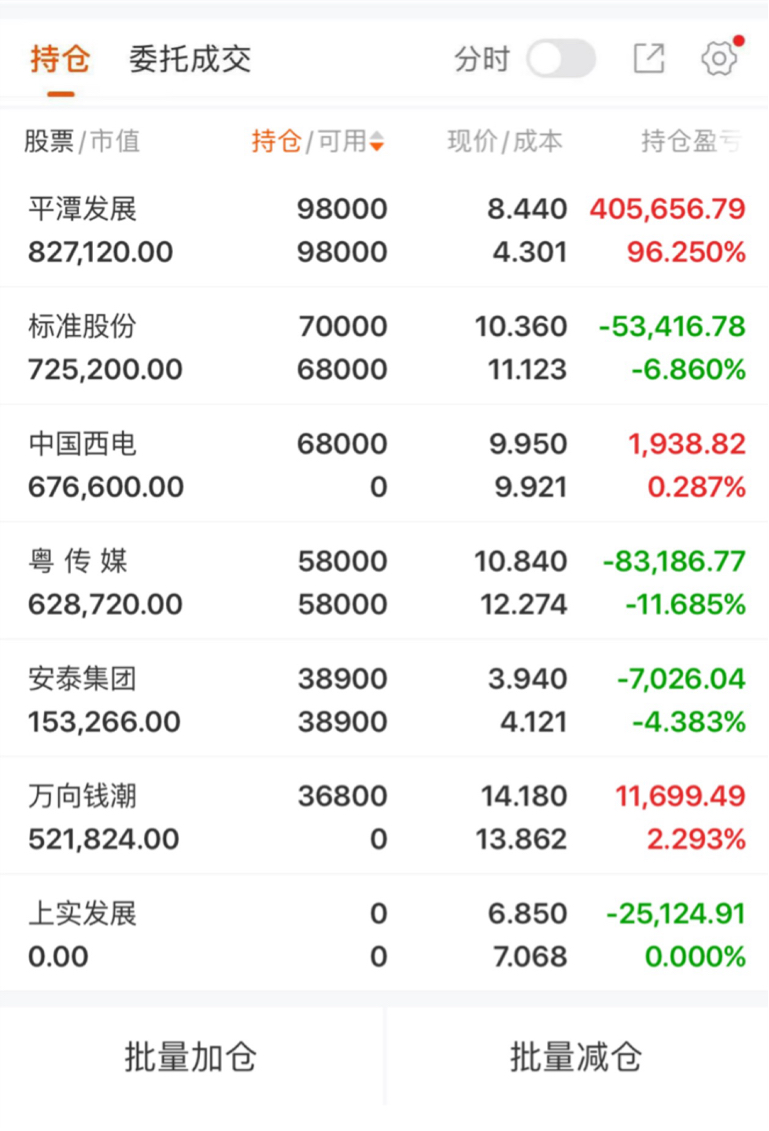
Task: Click the 持仓盈亏 column header
Action: click(x=690, y=142)
